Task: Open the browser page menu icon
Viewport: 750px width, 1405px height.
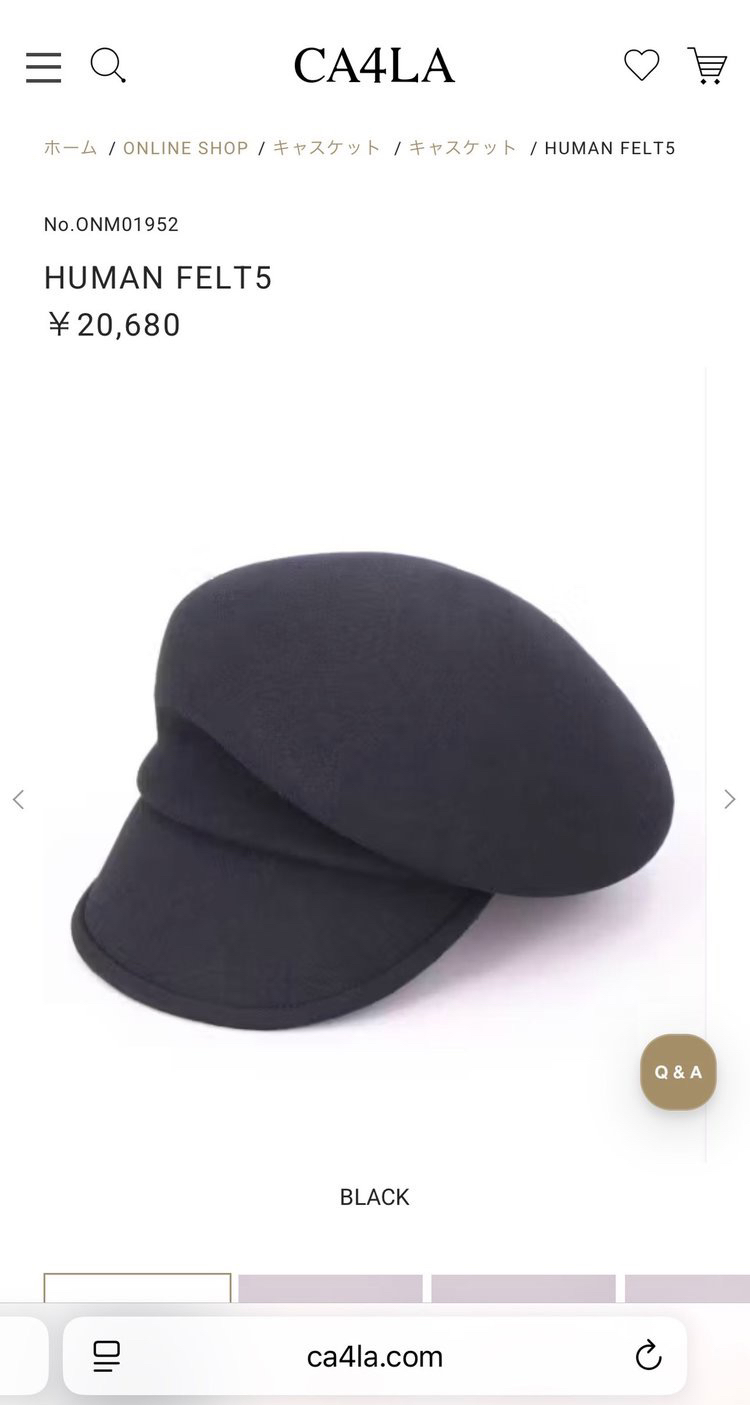Action: pos(106,1356)
